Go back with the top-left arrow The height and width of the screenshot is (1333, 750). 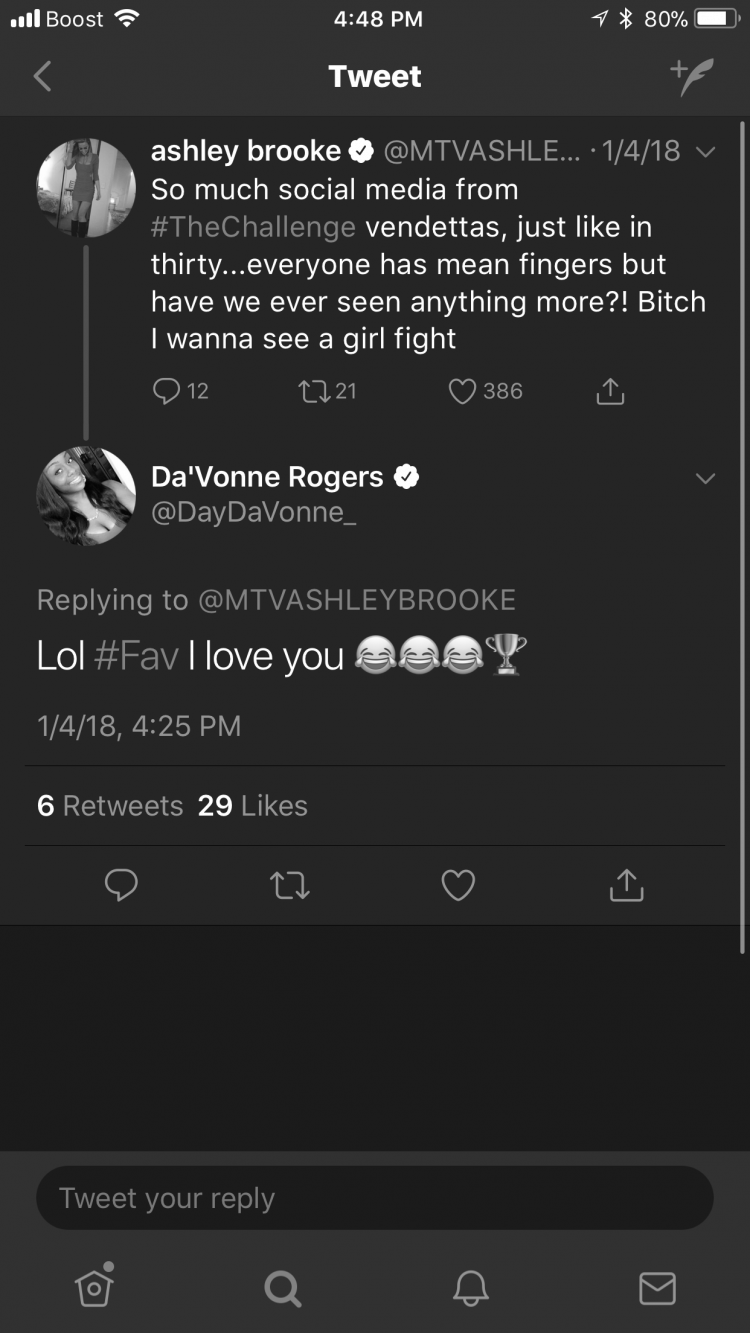42,76
